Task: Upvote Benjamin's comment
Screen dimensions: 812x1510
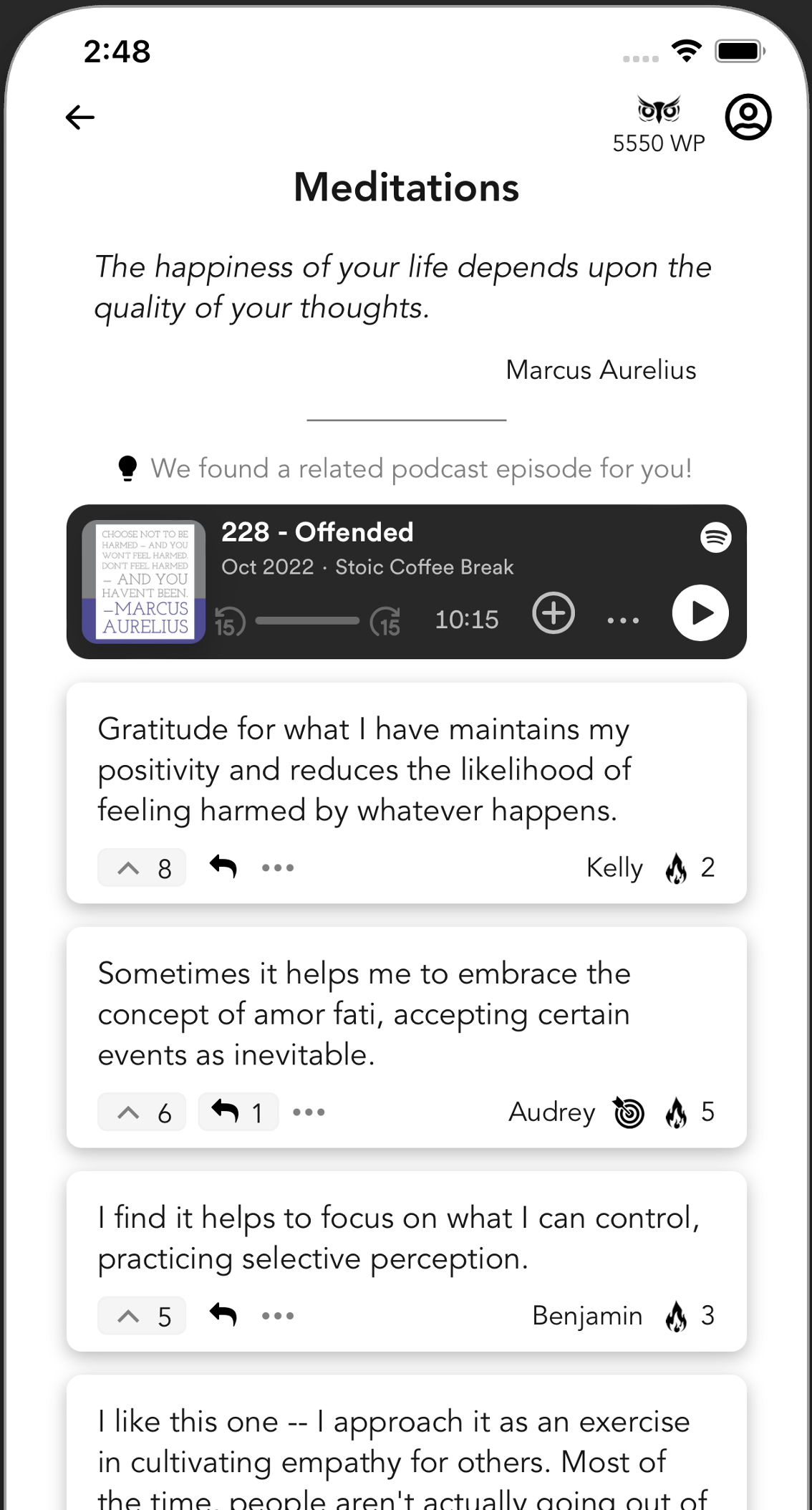Action: 142,1316
